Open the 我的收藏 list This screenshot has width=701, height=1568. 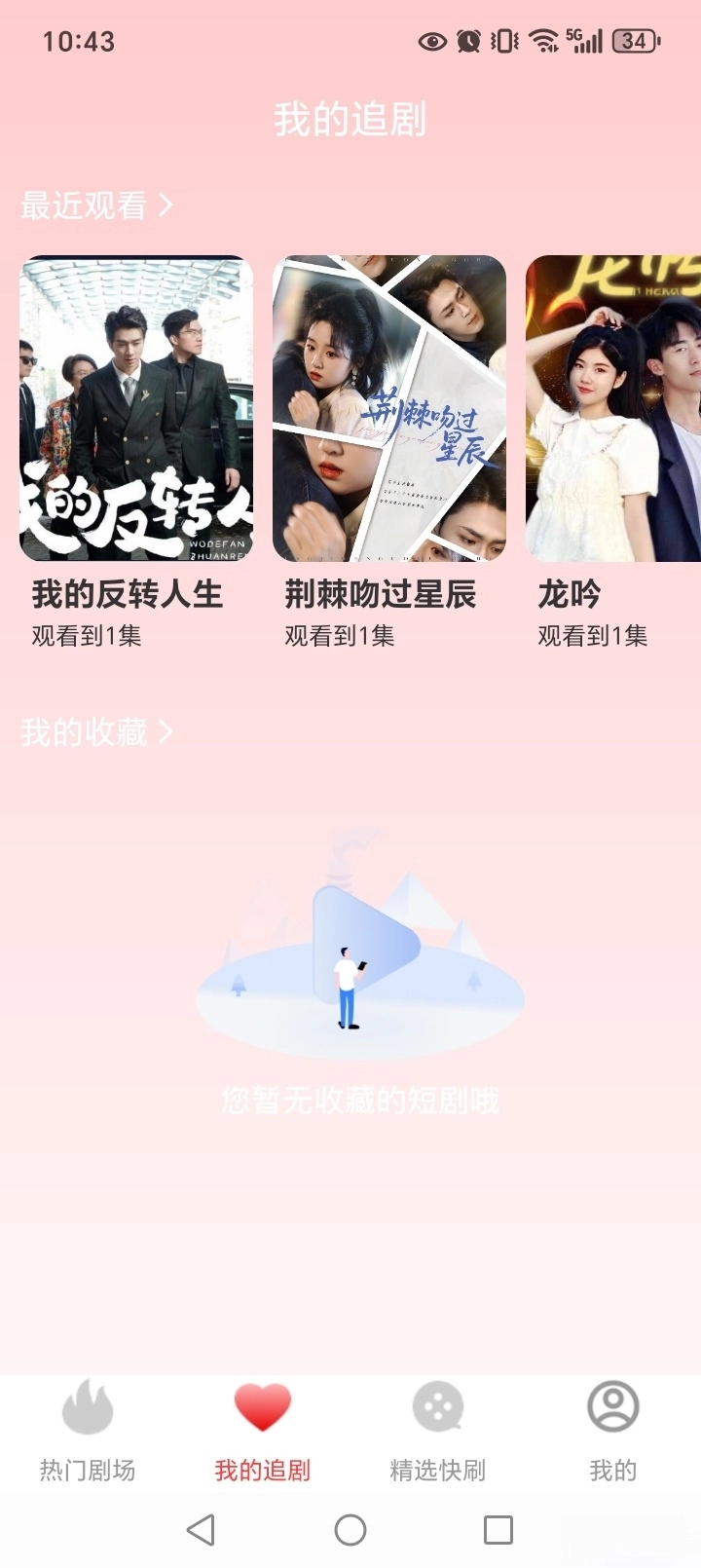(96, 731)
